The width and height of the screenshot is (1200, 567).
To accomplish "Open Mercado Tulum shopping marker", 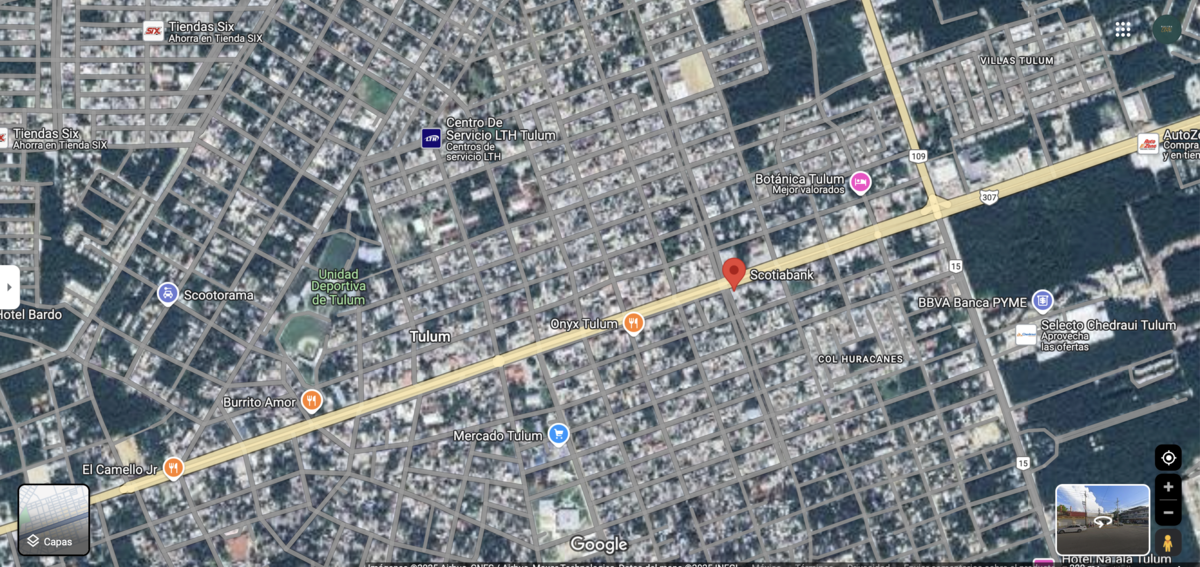I will (559, 434).
